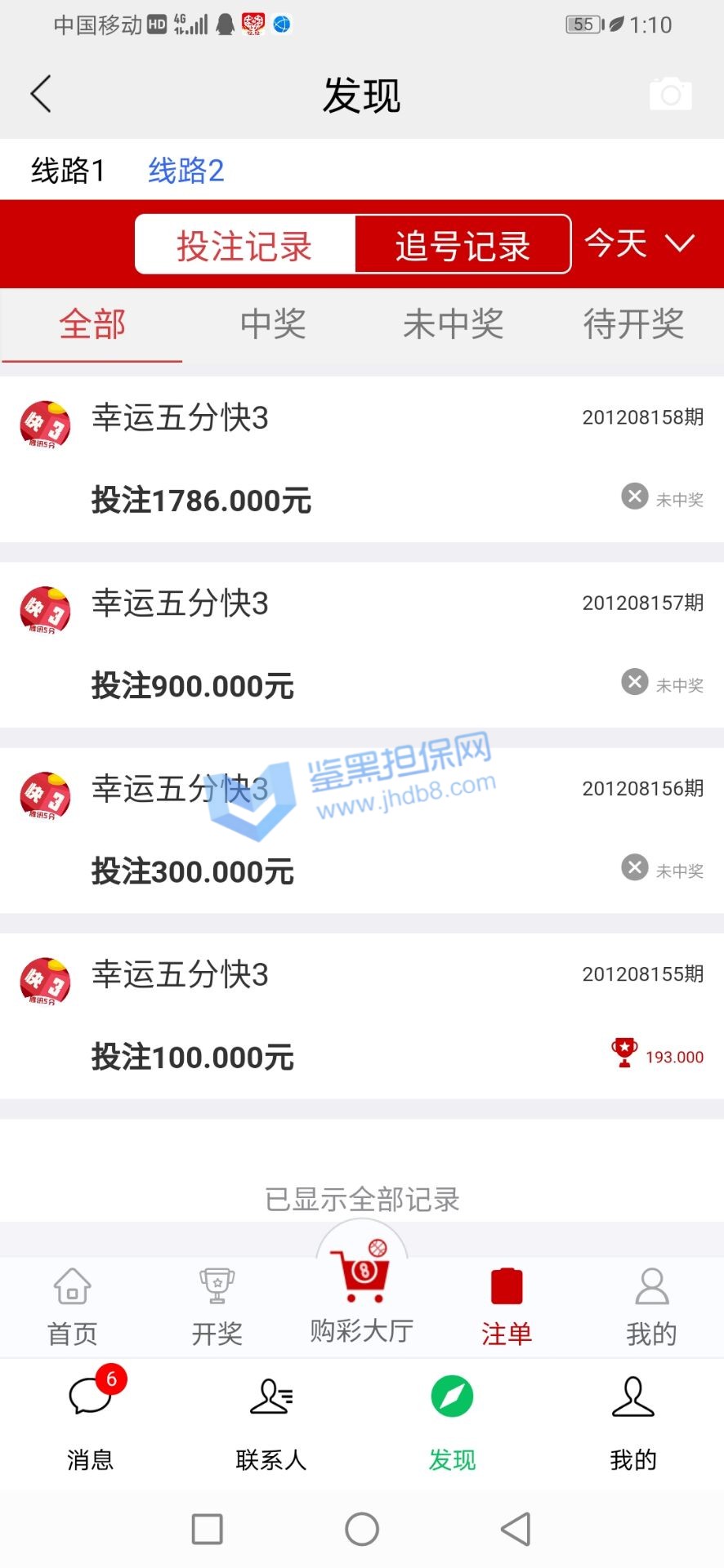Switch to 线路2
Viewport: 724px width, 1568px height.
click(185, 171)
